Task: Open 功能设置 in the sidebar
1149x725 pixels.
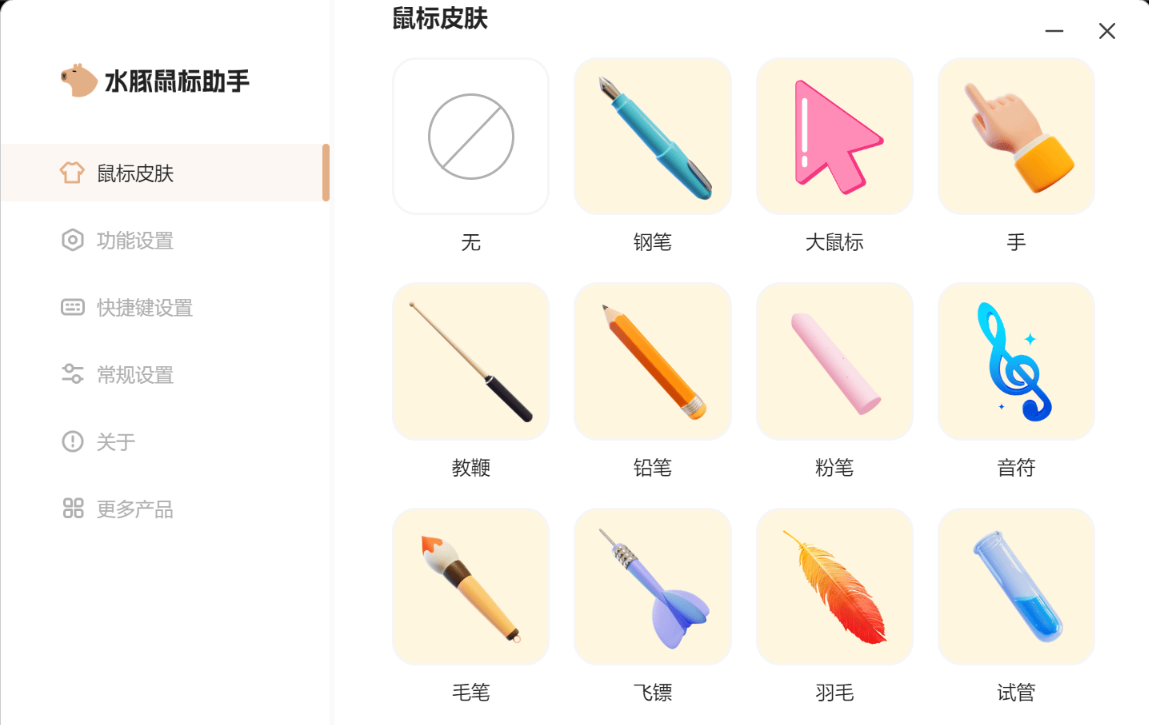Action: pos(135,240)
